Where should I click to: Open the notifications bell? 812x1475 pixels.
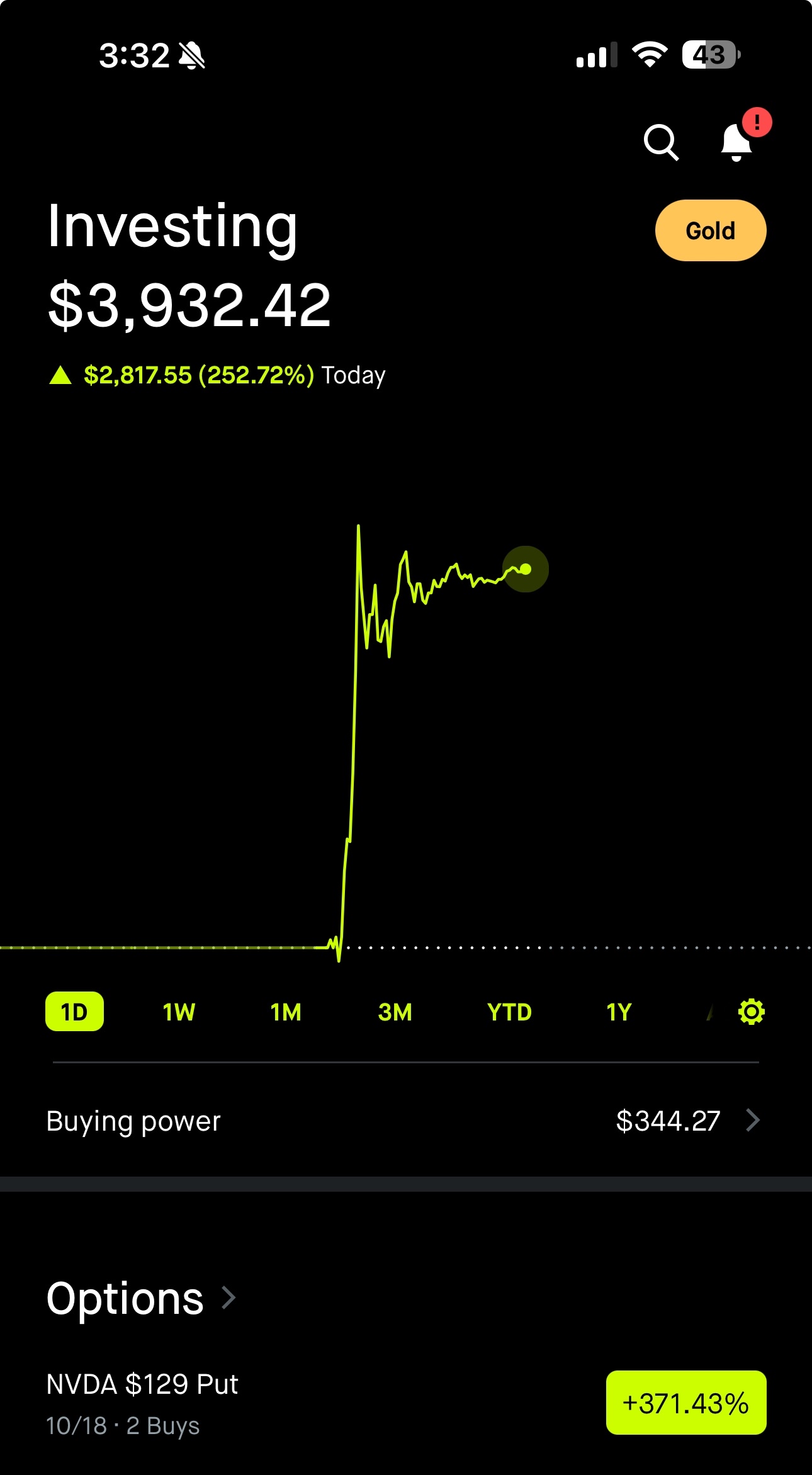click(736, 141)
